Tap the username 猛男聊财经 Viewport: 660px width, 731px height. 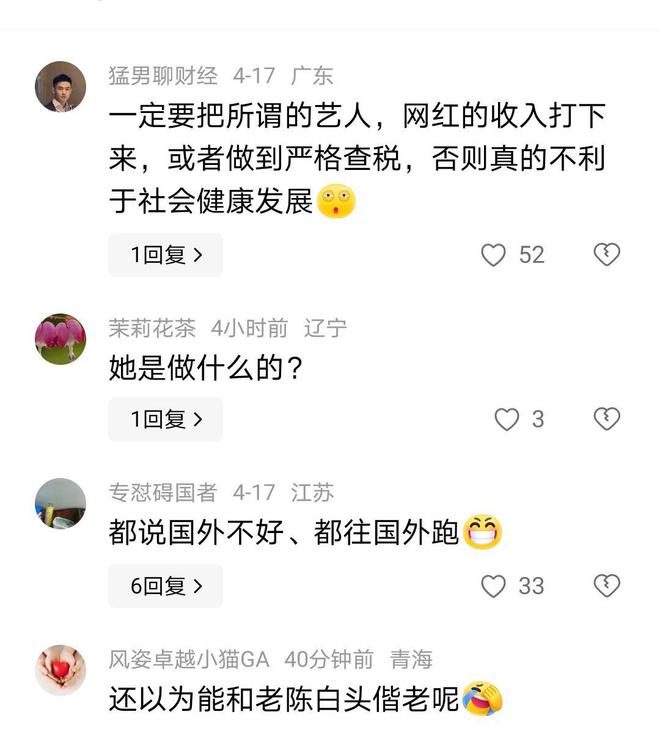163,76
